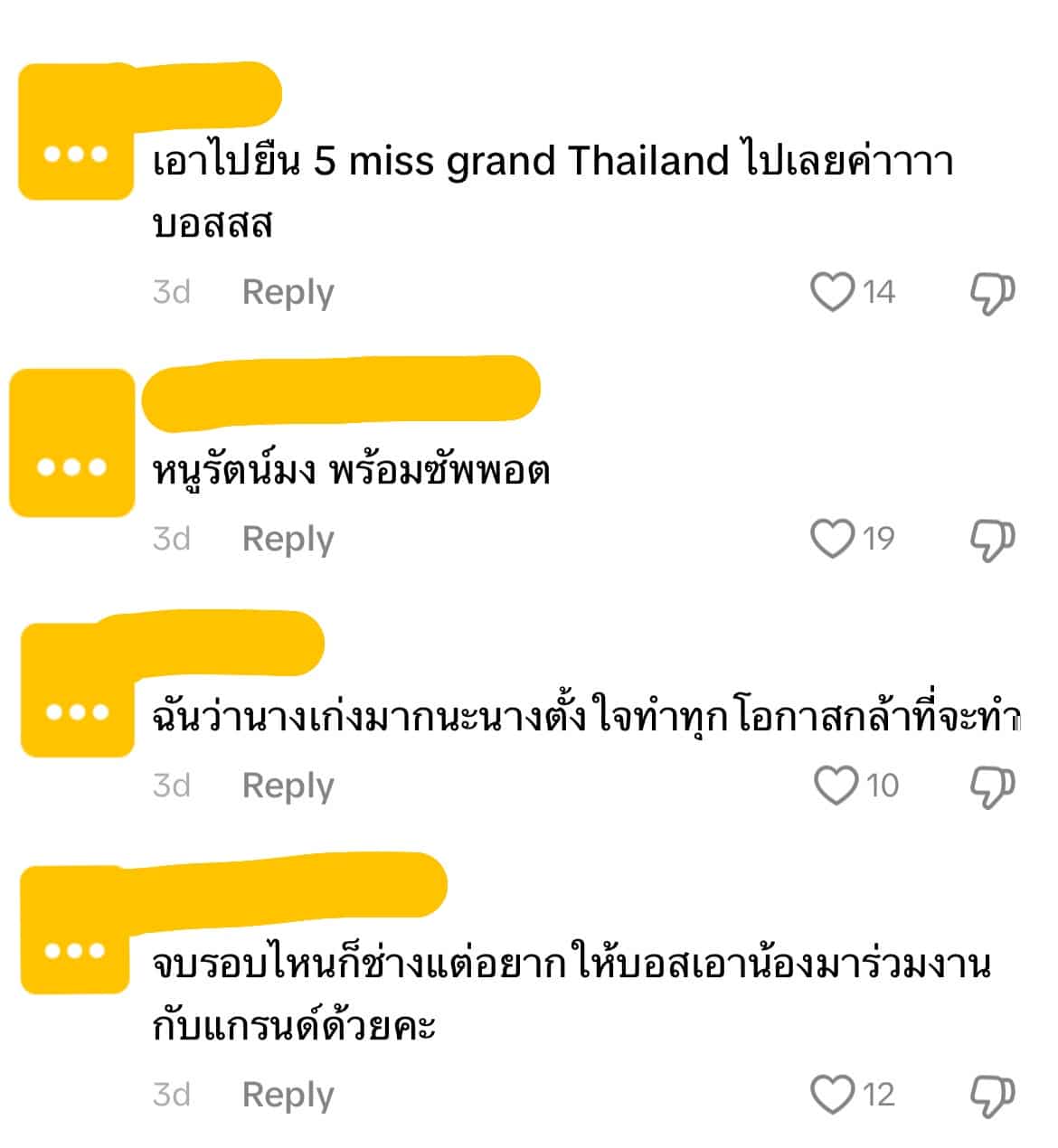The height and width of the screenshot is (1148, 1058).
Task: Like the comment about Miss Grand Thailand
Action: [x=833, y=289]
